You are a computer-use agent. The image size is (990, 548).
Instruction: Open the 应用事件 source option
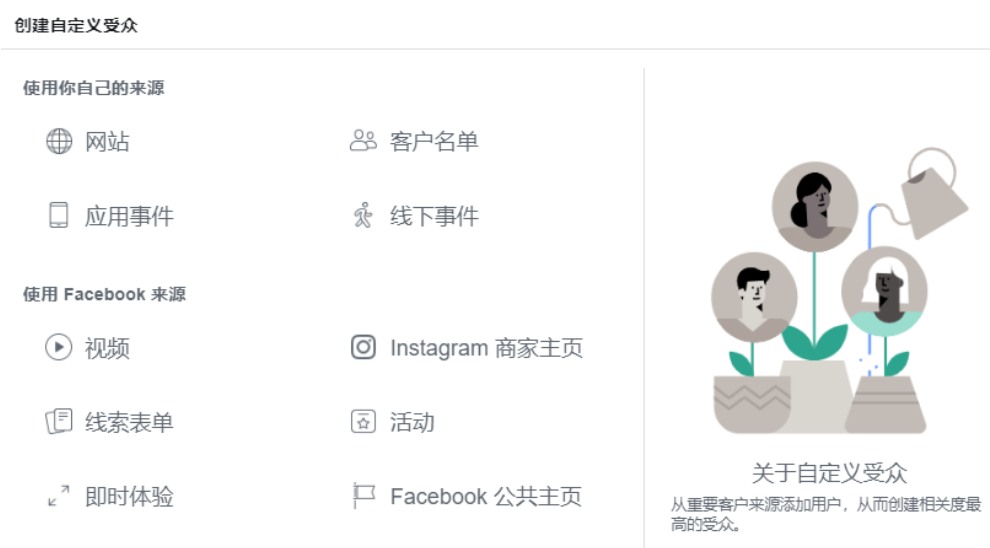click(x=128, y=216)
